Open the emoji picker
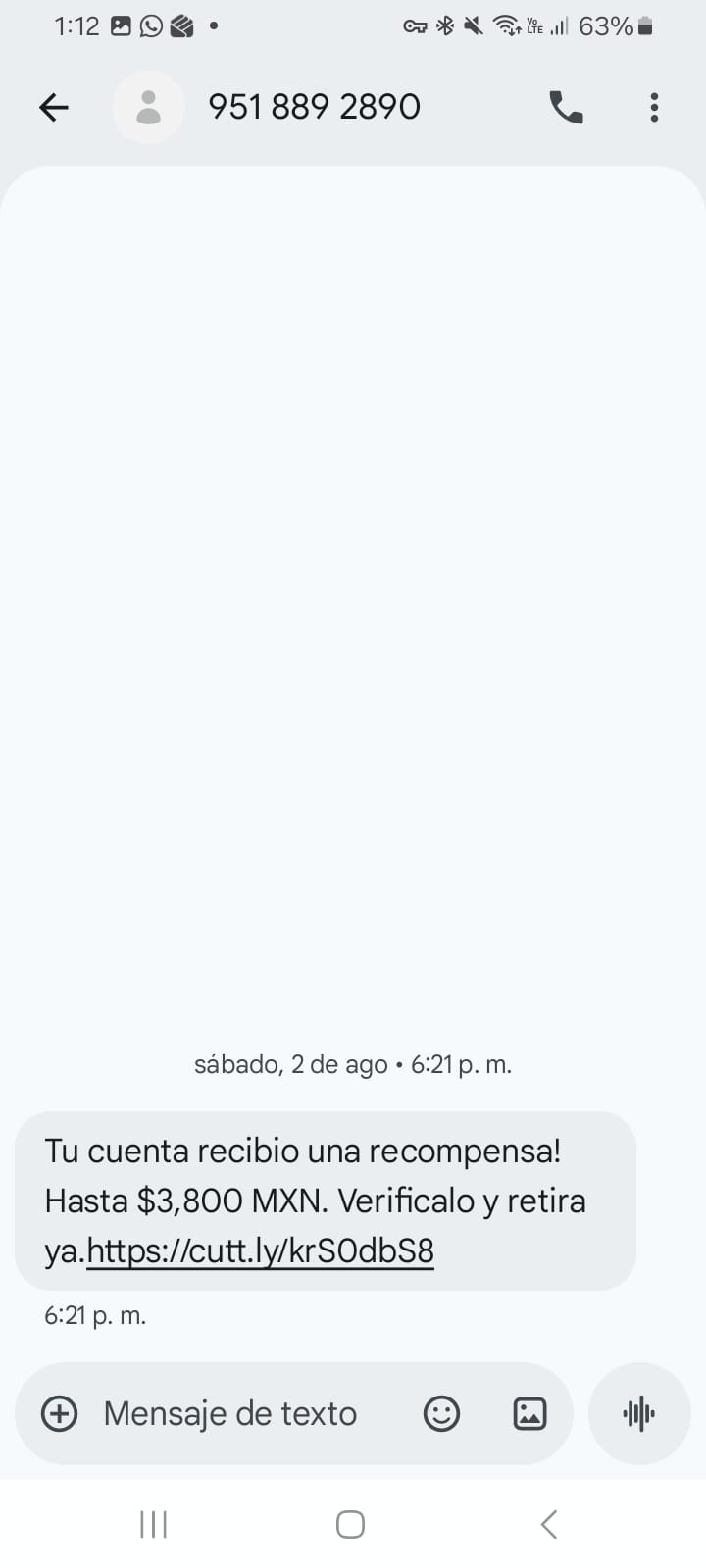Screen dimensions: 706x1568 pyautogui.click(x=441, y=1413)
